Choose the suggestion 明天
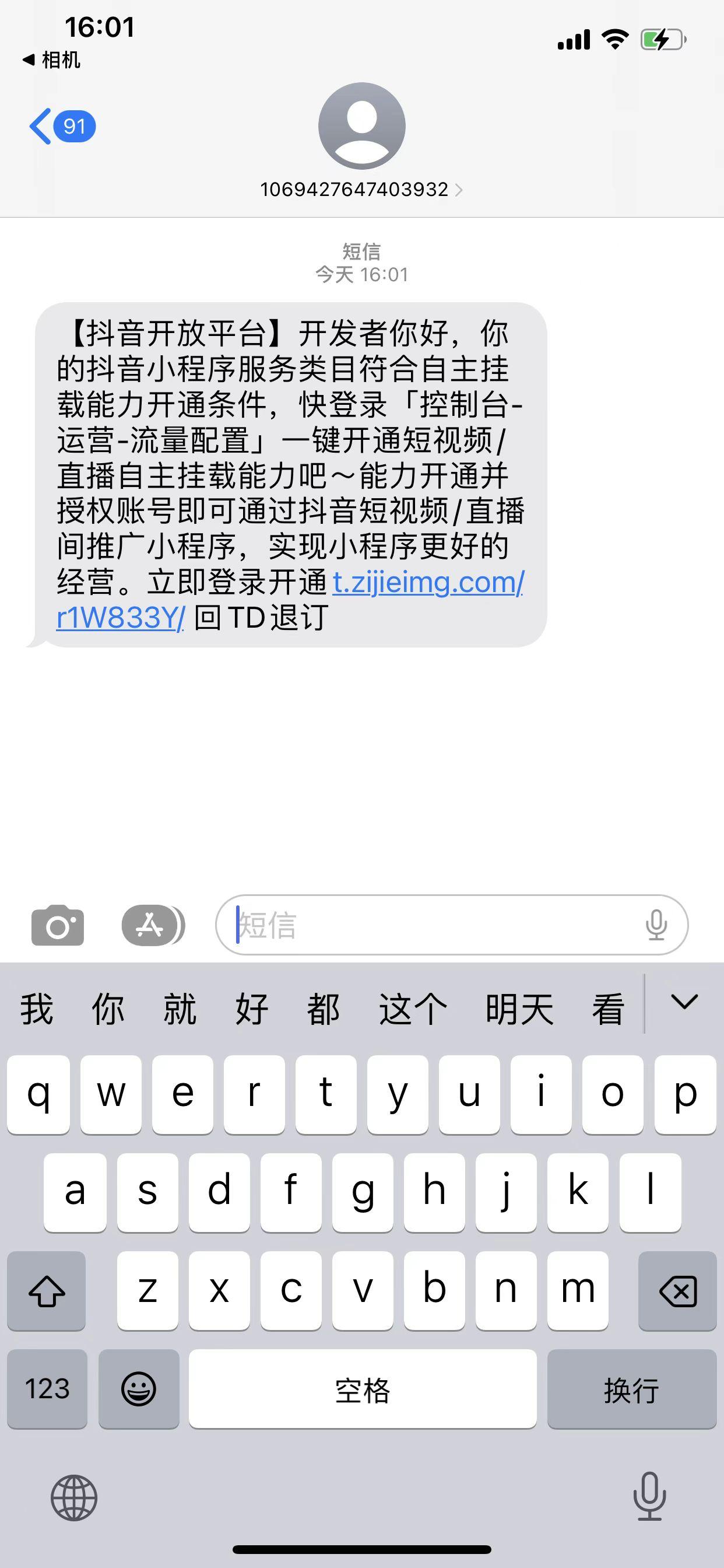The height and width of the screenshot is (1568, 724). pos(519,1009)
